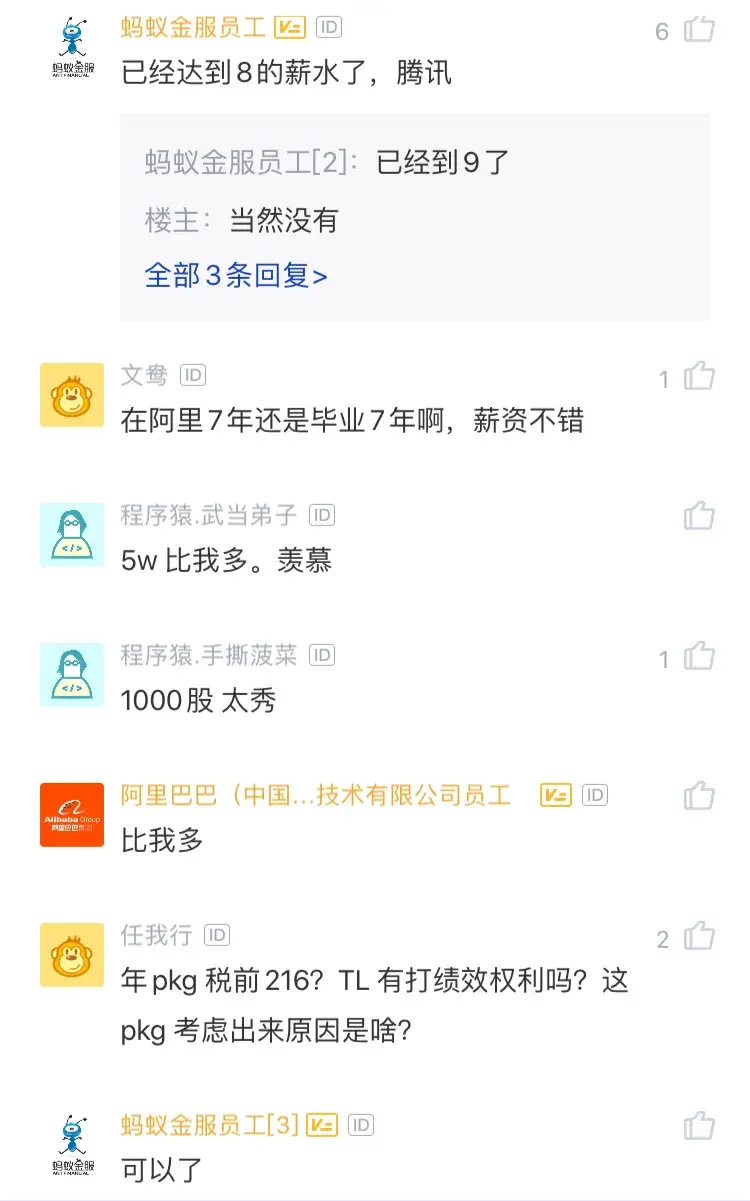Viewport: 750px width, 1201px height.
Task: Click the verified badge next to 蚂蚁金服员工
Action: [x=289, y=28]
